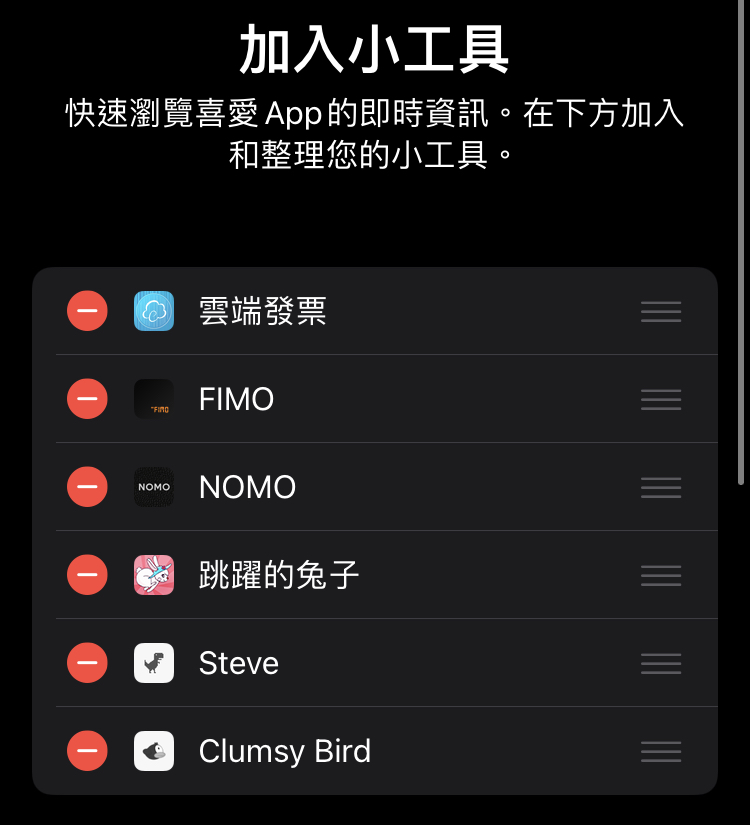
Task: Tap the reorder handle for Clumsy Bird
Action: click(x=660, y=752)
